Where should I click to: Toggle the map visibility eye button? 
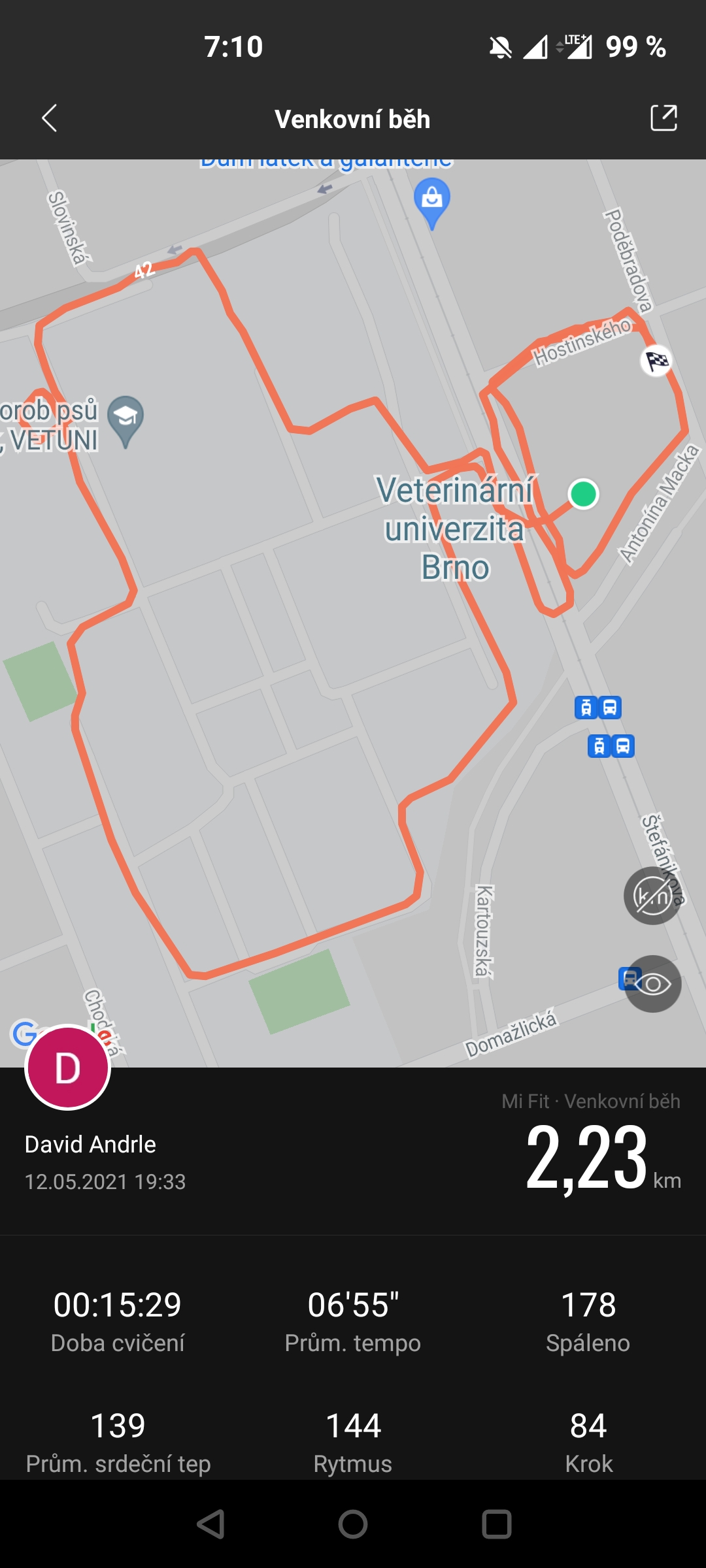tap(652, 984)
